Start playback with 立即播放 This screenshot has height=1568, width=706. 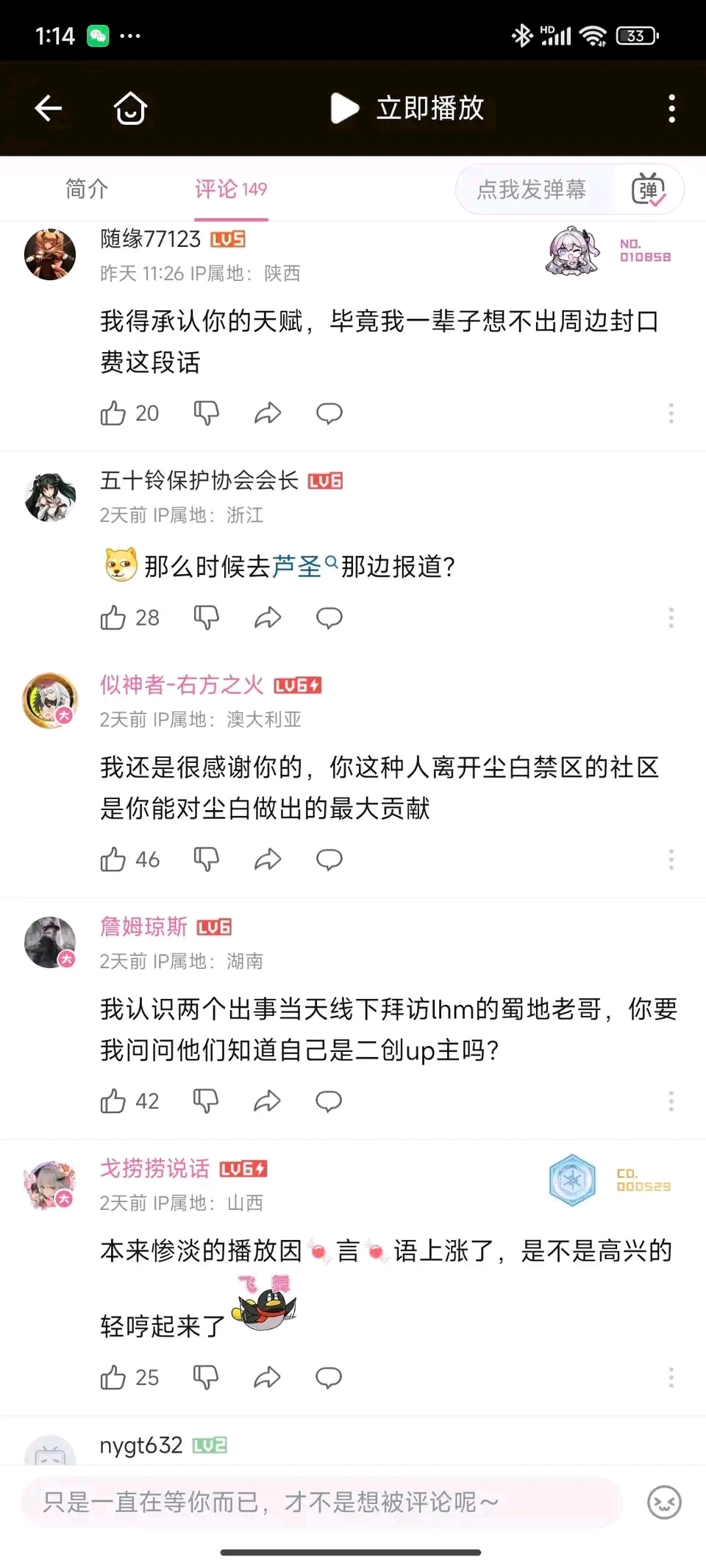point(408,108)
